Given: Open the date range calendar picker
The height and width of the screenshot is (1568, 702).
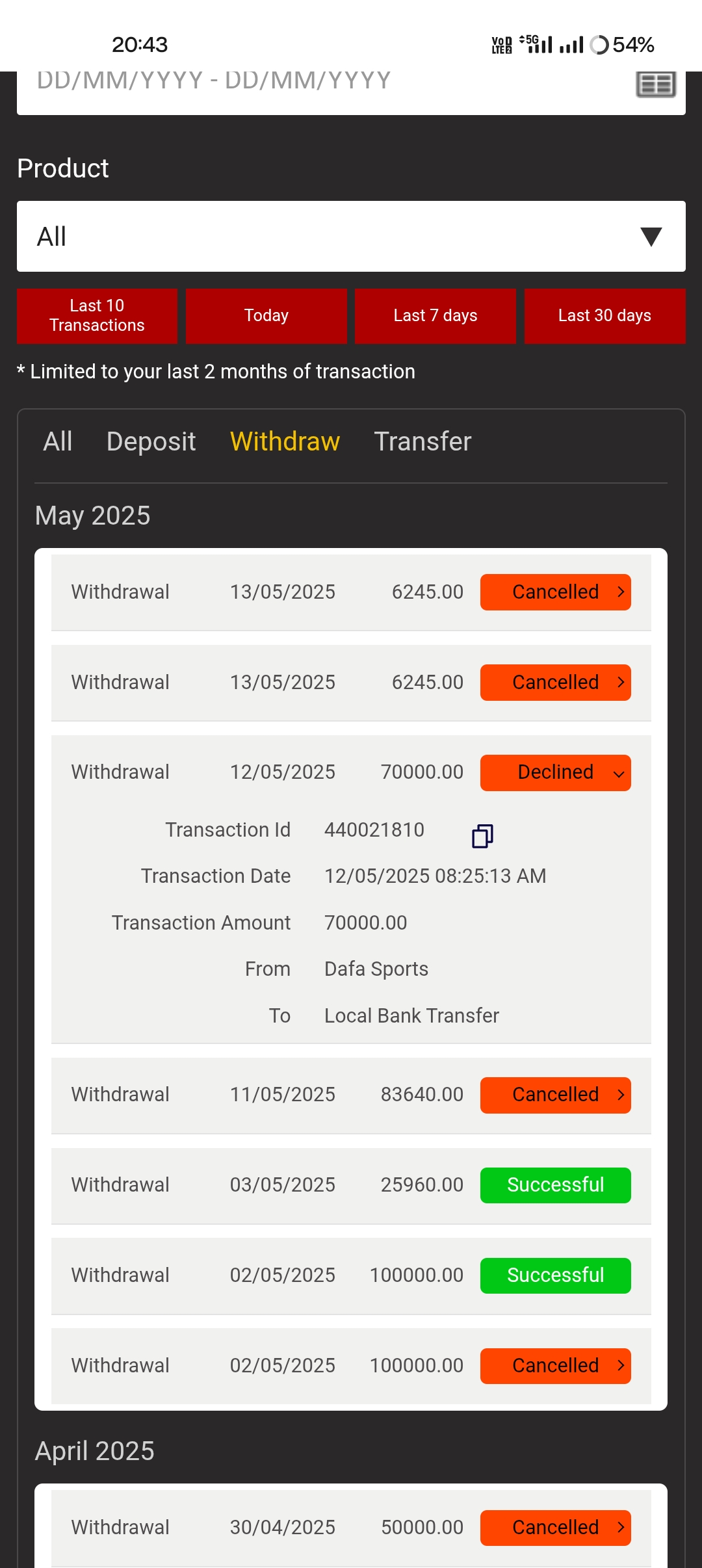Looking at the screenshot, I should (655, 85).
